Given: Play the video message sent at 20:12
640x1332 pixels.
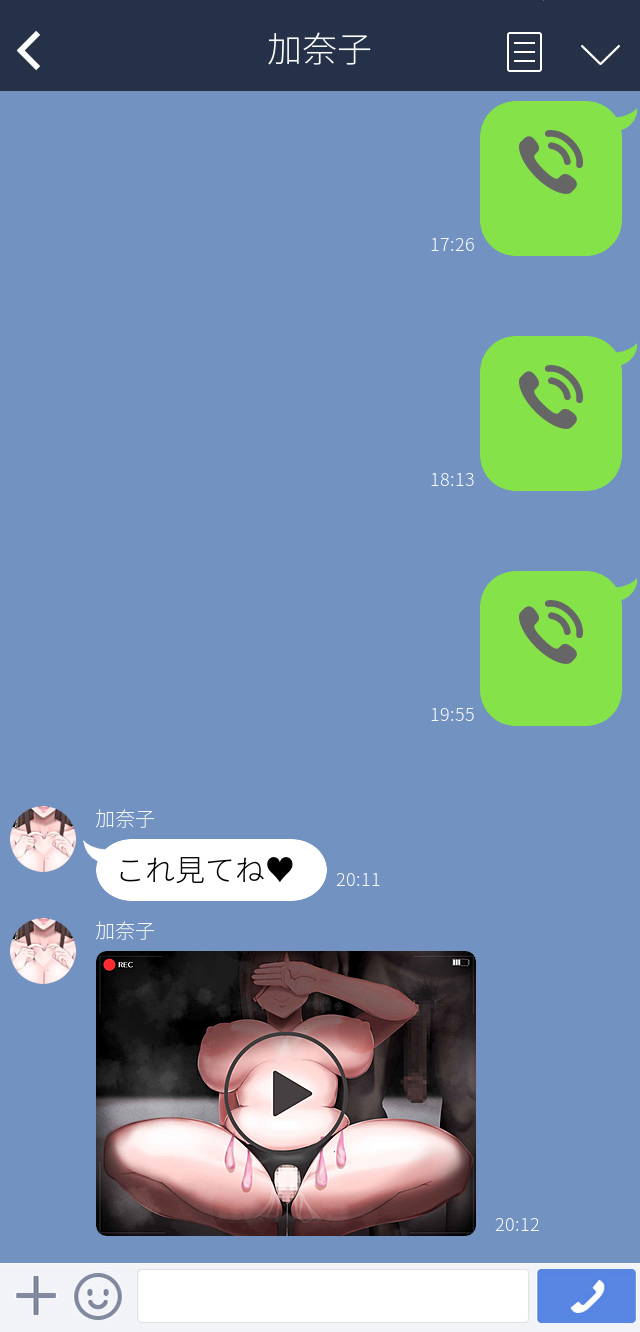Looking at the screenshot, I should tap(285, 1094).
